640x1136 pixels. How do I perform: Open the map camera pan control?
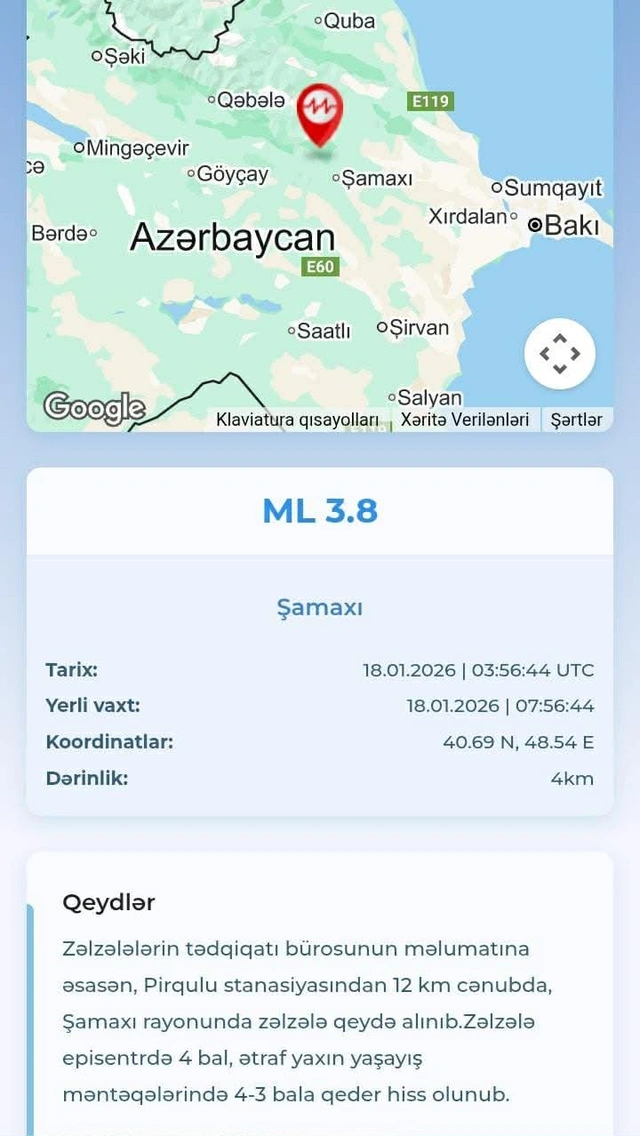coord(560,354)
